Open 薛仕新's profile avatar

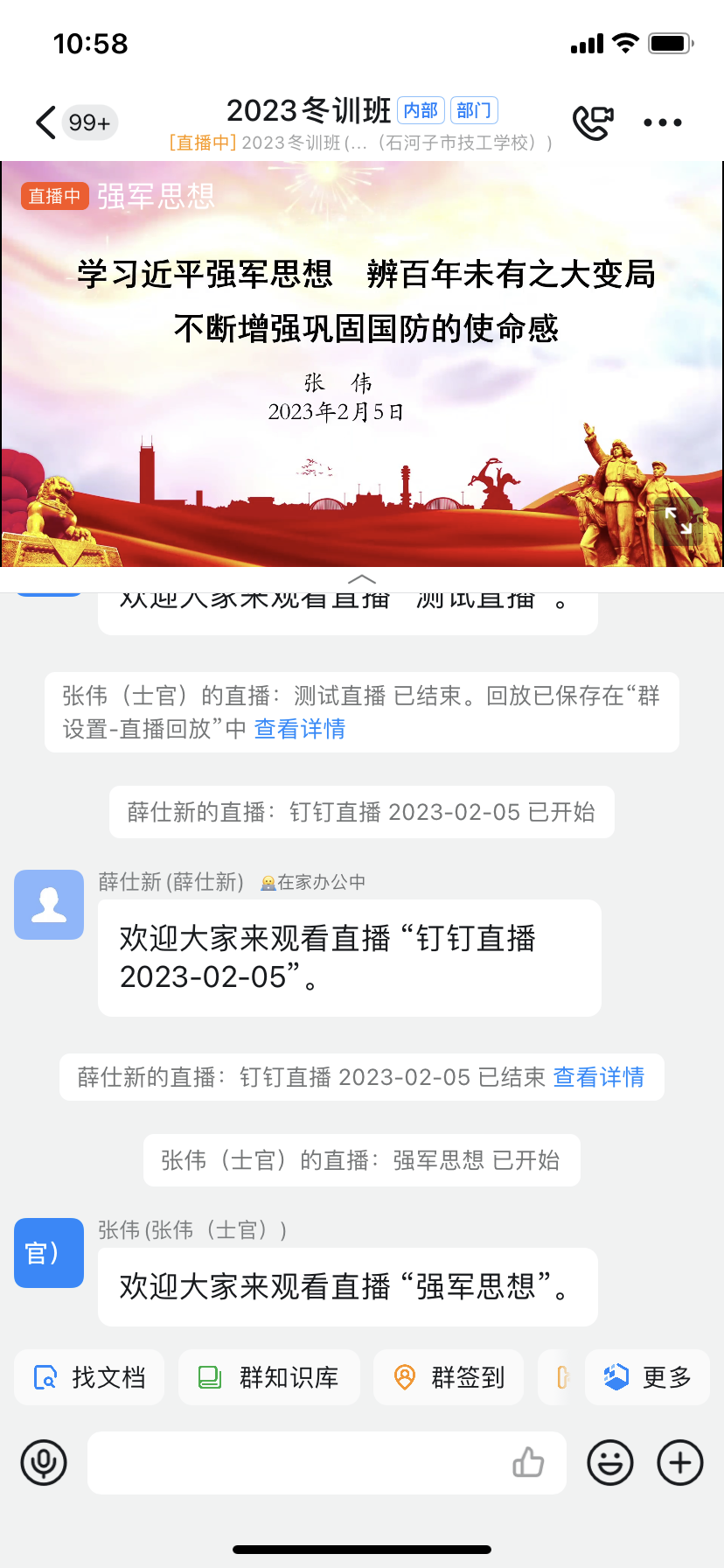point(49,905)
